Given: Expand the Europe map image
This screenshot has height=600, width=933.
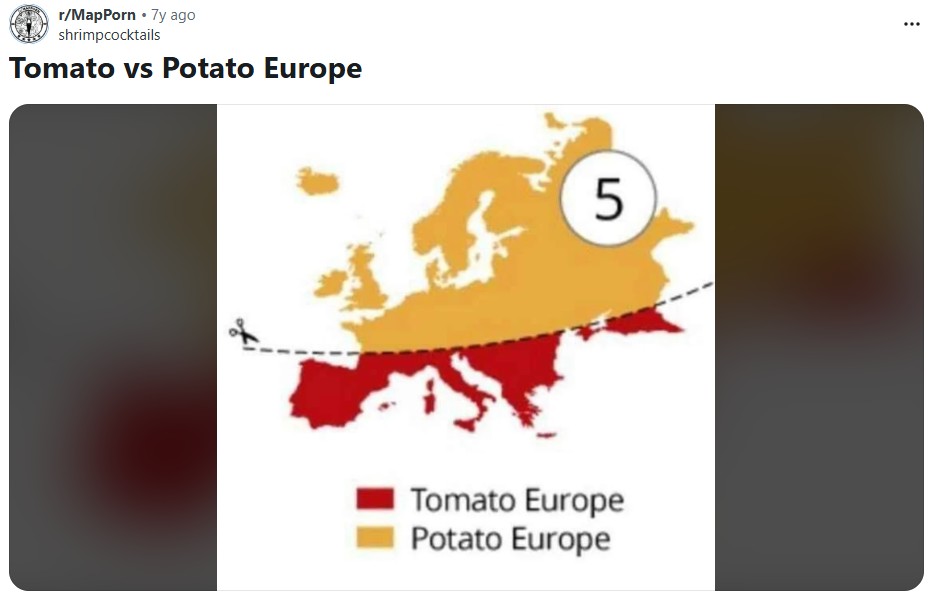Looking at the screenshot, I should click(x=466, y=347).
